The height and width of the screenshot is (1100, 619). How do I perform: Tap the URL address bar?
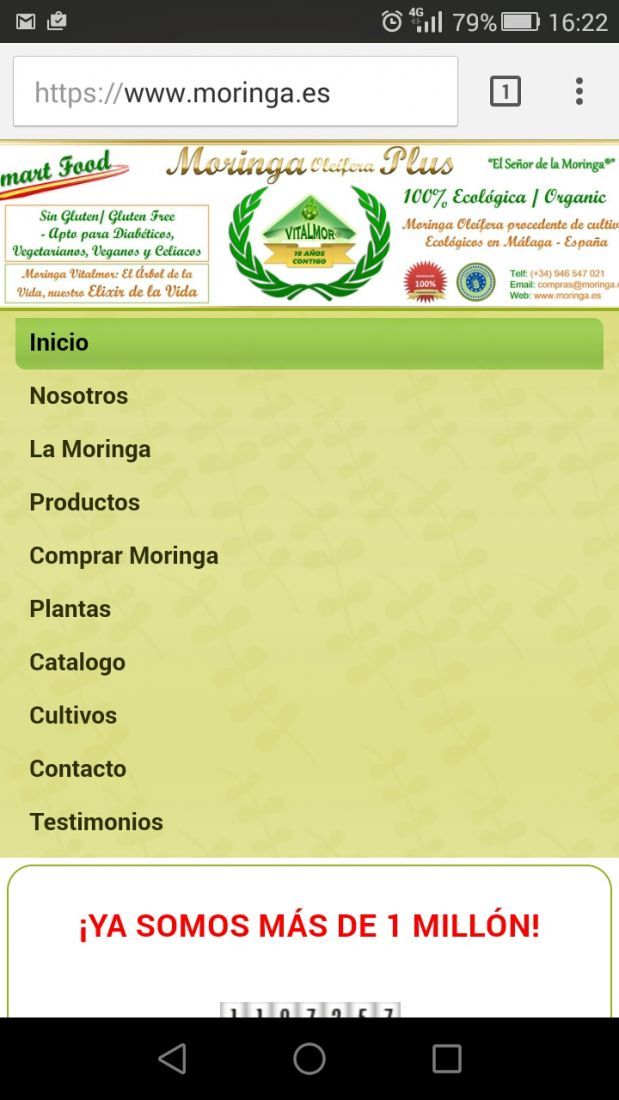(235, 92)
